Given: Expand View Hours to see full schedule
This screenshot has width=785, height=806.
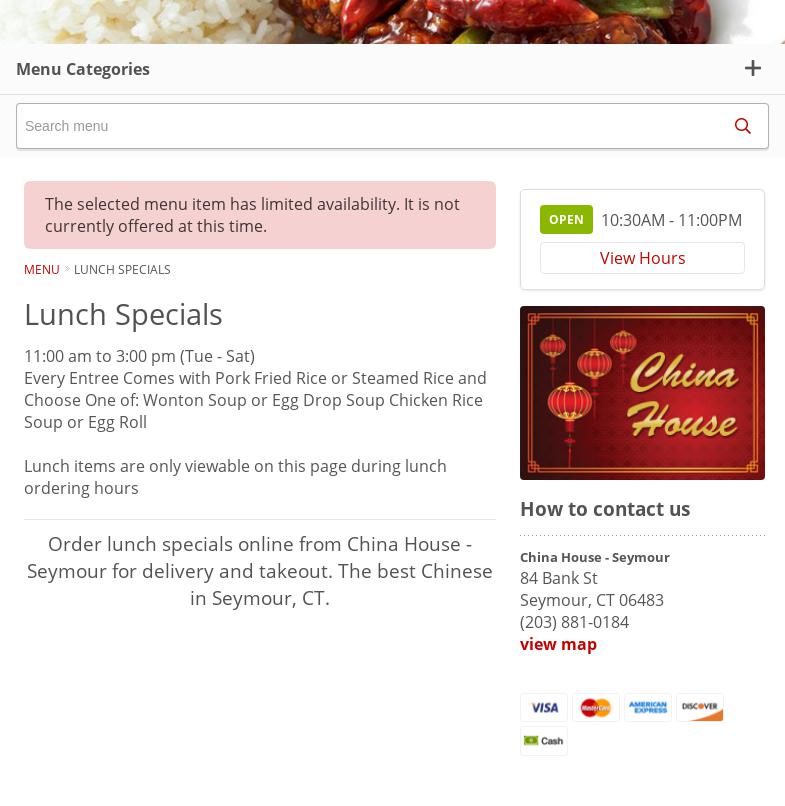Looking at the screenshot, I should (642, 258).
